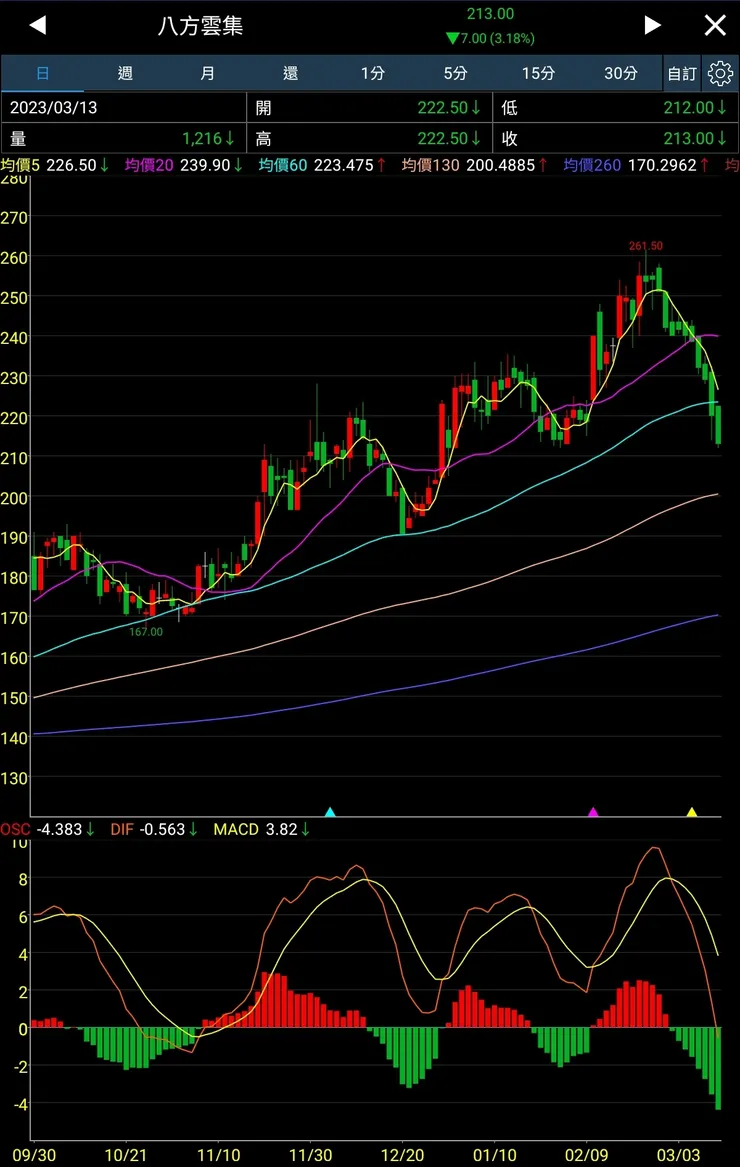Select the 日 daily chart tab
Image resolution: width=740 pixels, height=1167 pixels.
[43, 73]
